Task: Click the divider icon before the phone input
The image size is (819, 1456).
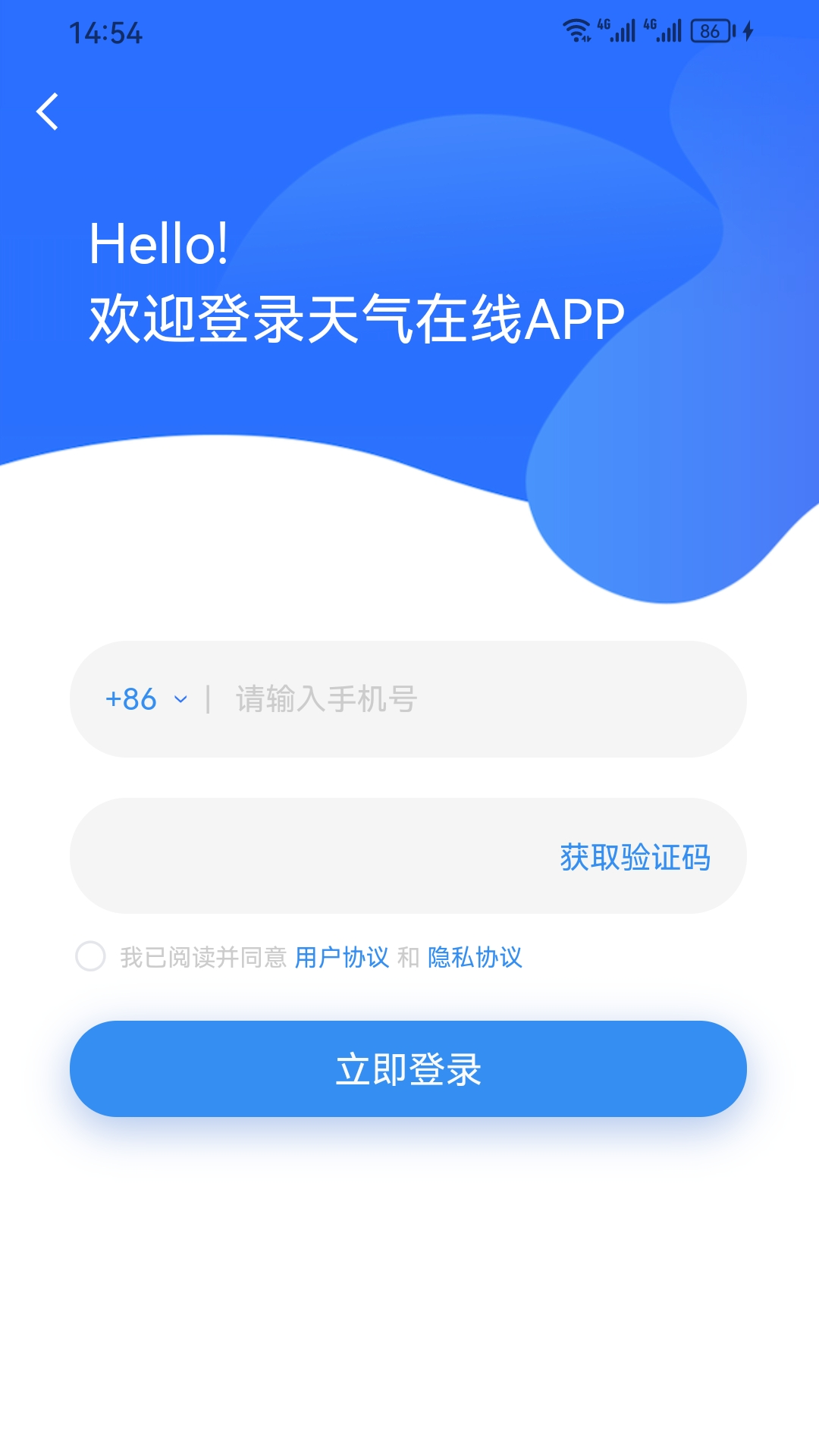Action: click(206, 699)
